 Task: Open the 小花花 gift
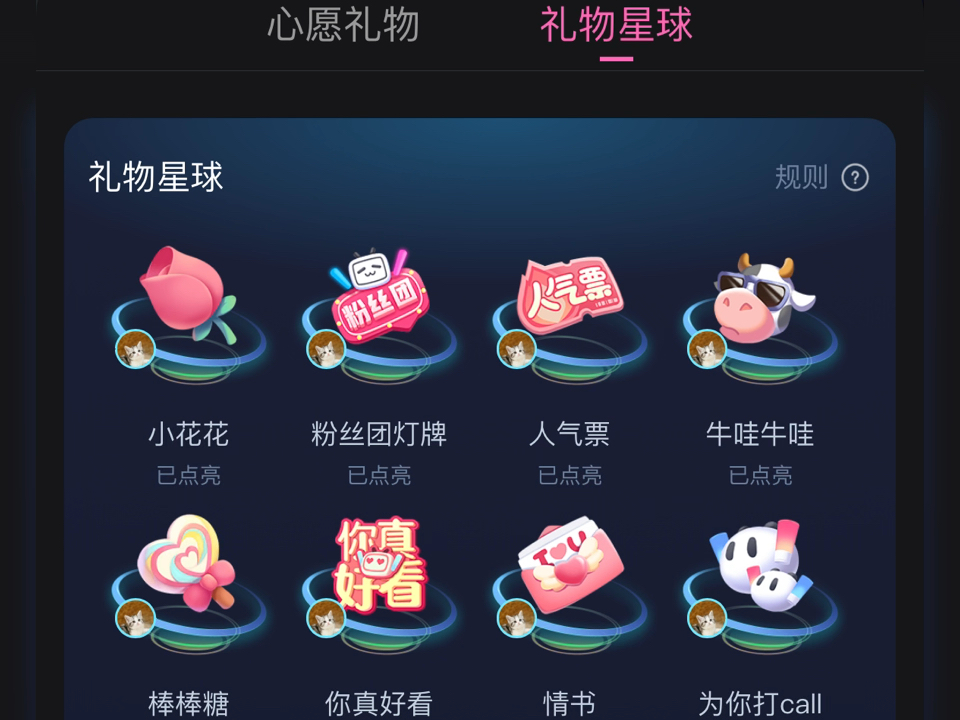click(189, 310)
